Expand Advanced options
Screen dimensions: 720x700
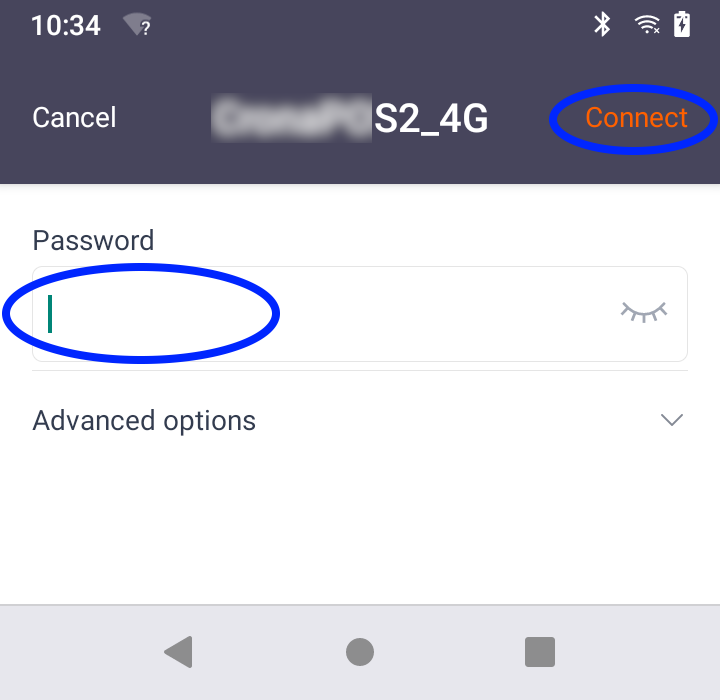pyautogui.click(x=358, y=421)
